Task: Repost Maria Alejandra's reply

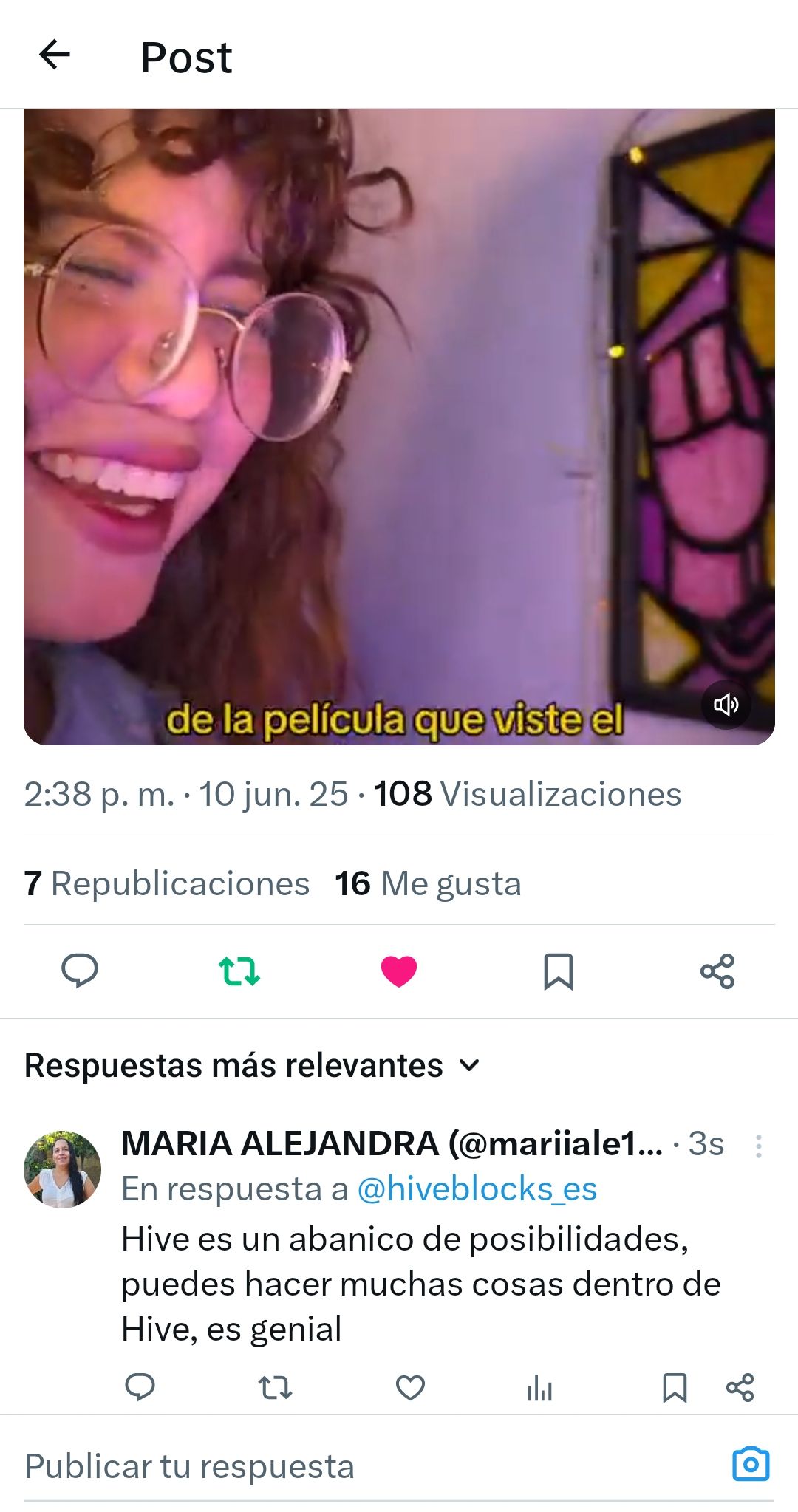Action: click(x=275, y=1387)
